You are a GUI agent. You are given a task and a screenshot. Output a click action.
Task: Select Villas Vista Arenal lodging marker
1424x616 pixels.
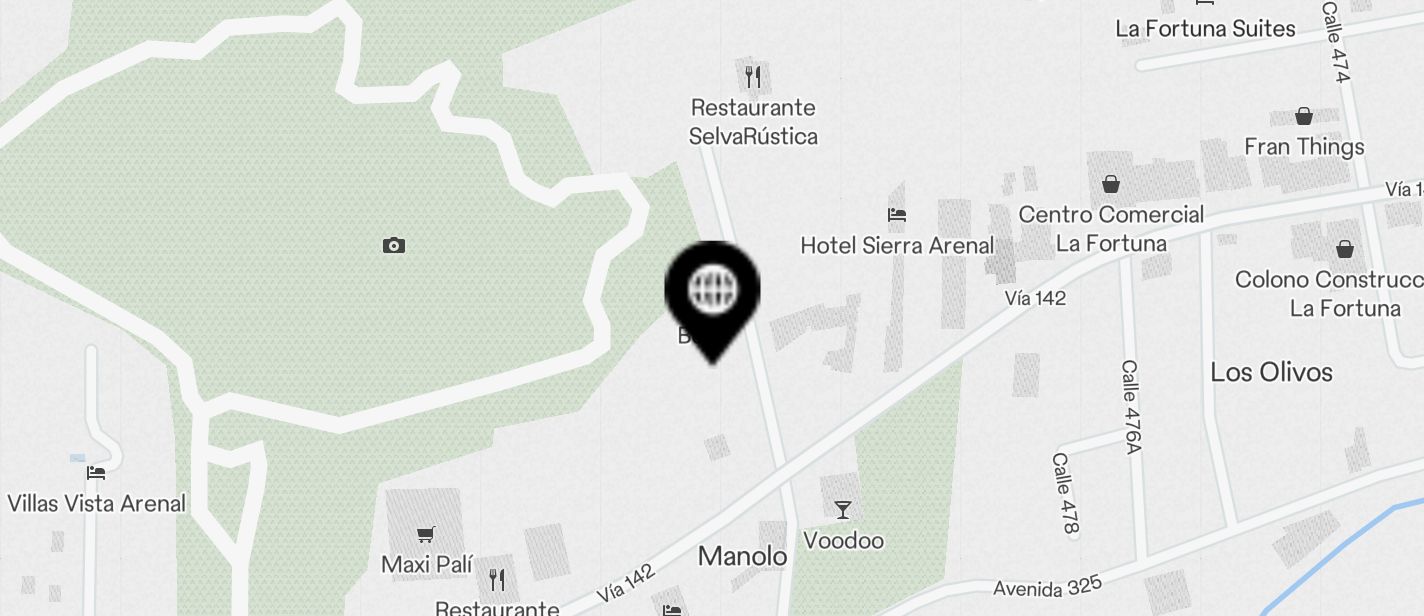(x=96, y=473)
